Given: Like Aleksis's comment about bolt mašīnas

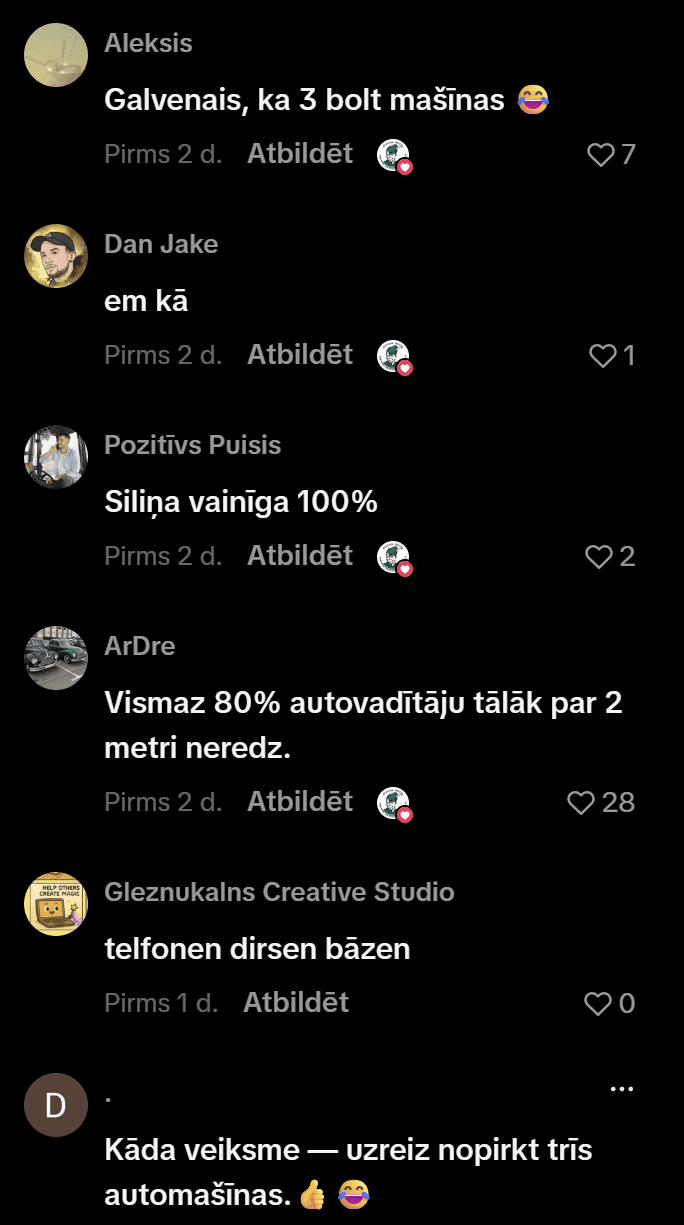Looking at the screenshot, I should (x=600, y=155).
